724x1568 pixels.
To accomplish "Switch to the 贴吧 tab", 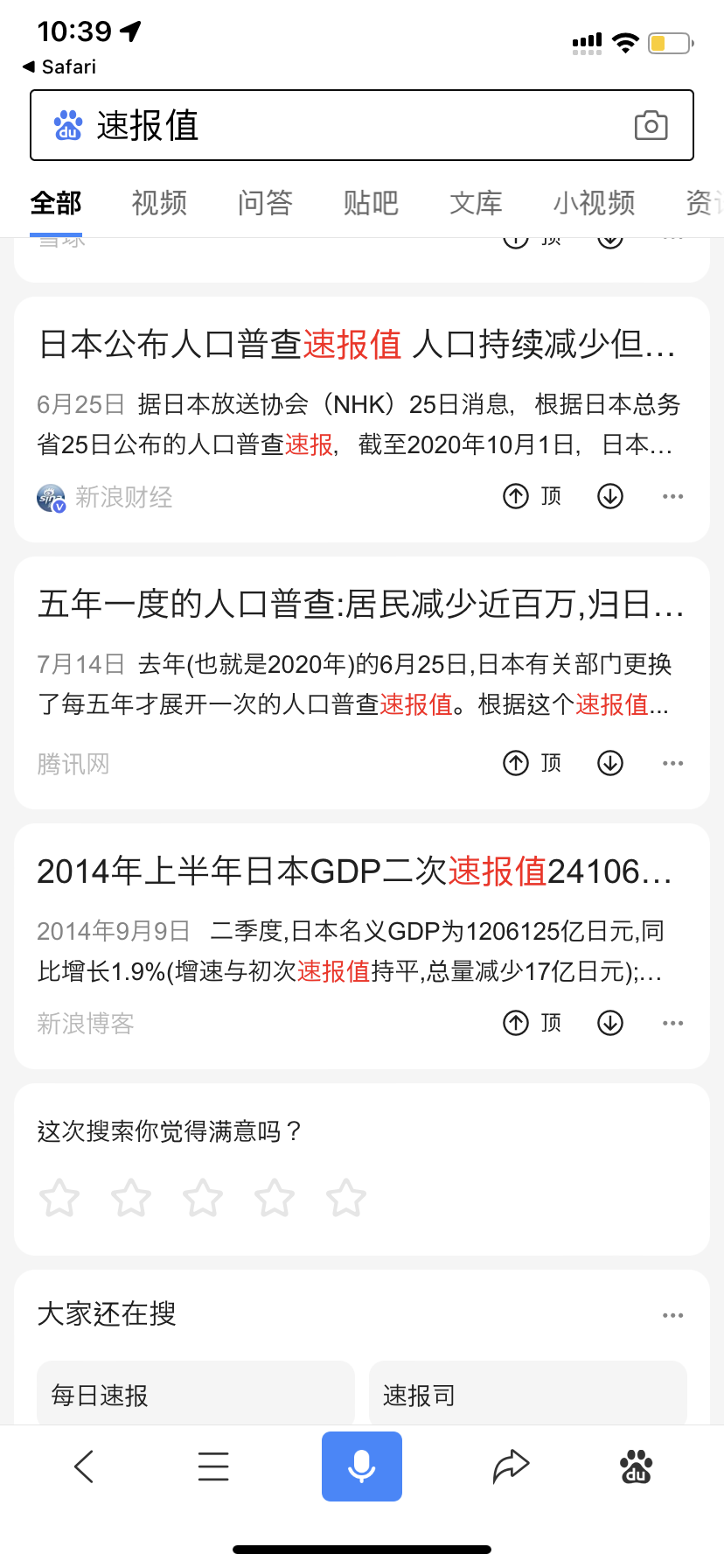I will point(371,203).
